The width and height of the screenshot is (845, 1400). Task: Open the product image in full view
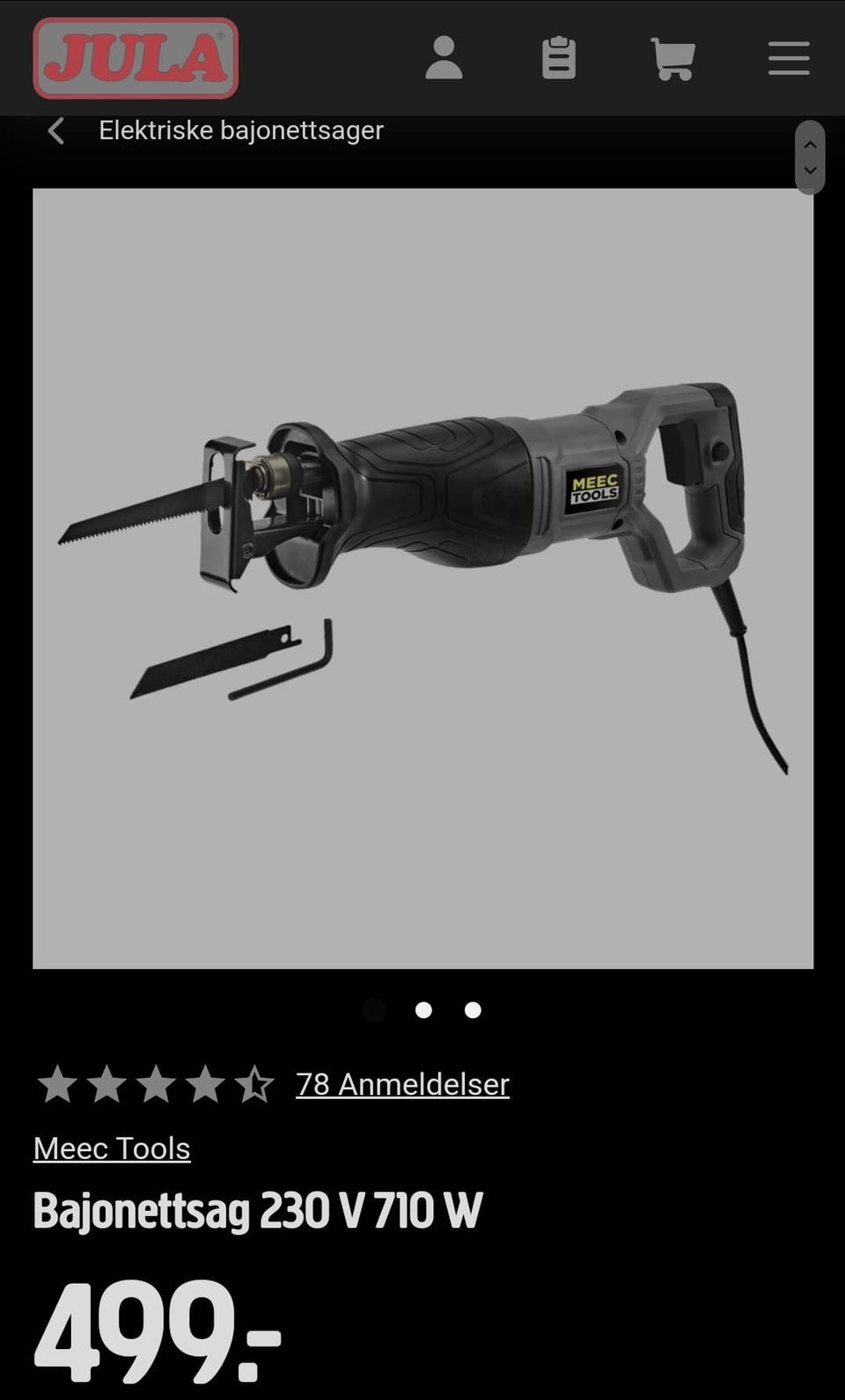(x=423, y=578)
